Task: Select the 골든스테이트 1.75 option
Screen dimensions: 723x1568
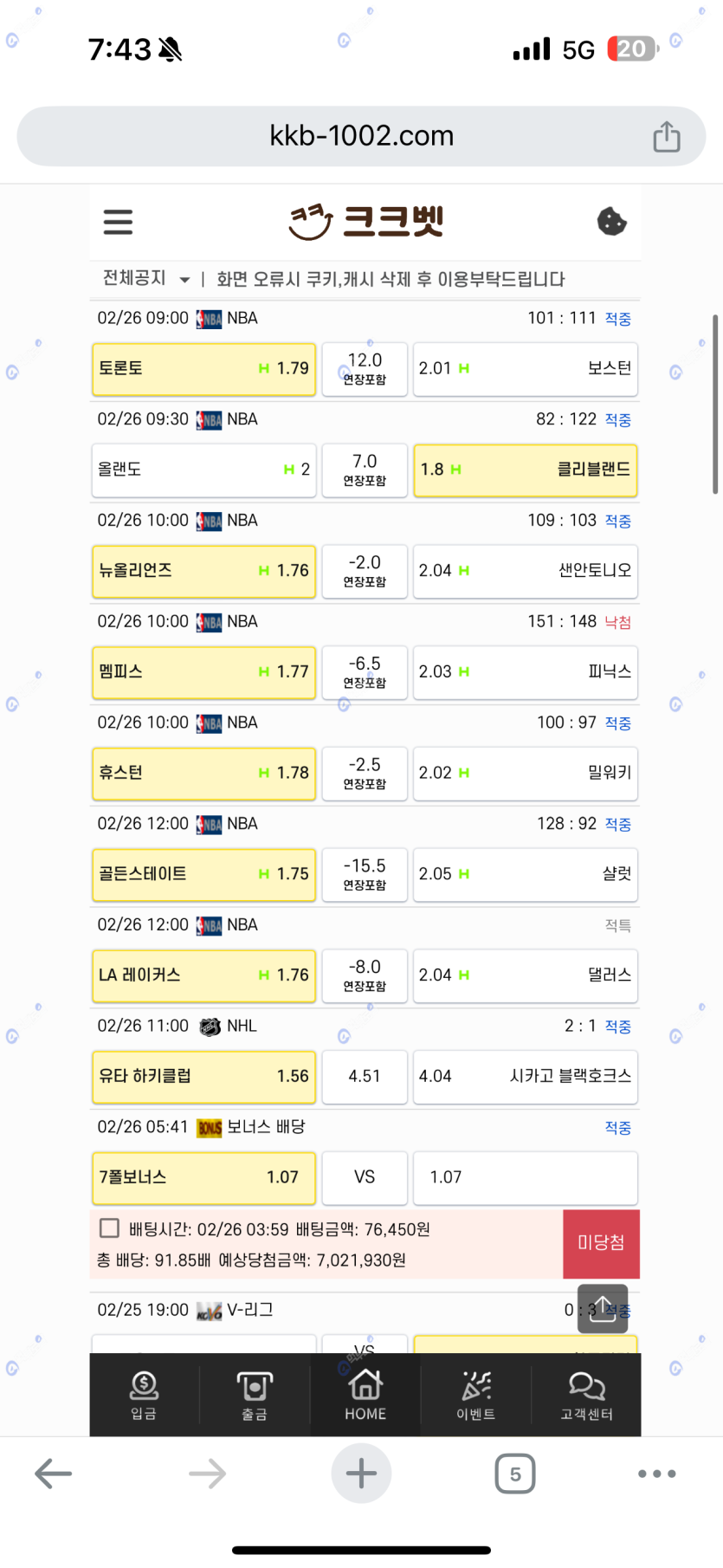Action: 203,874
